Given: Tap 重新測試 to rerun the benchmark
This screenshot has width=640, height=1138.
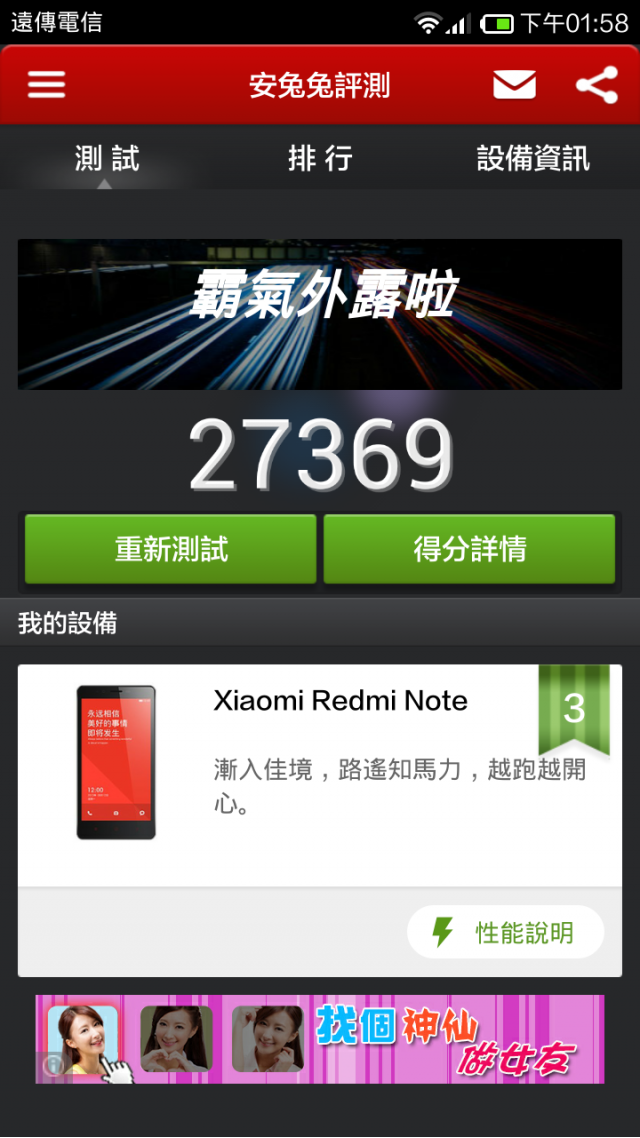Looking at the screenshot, I should (171, 549).
